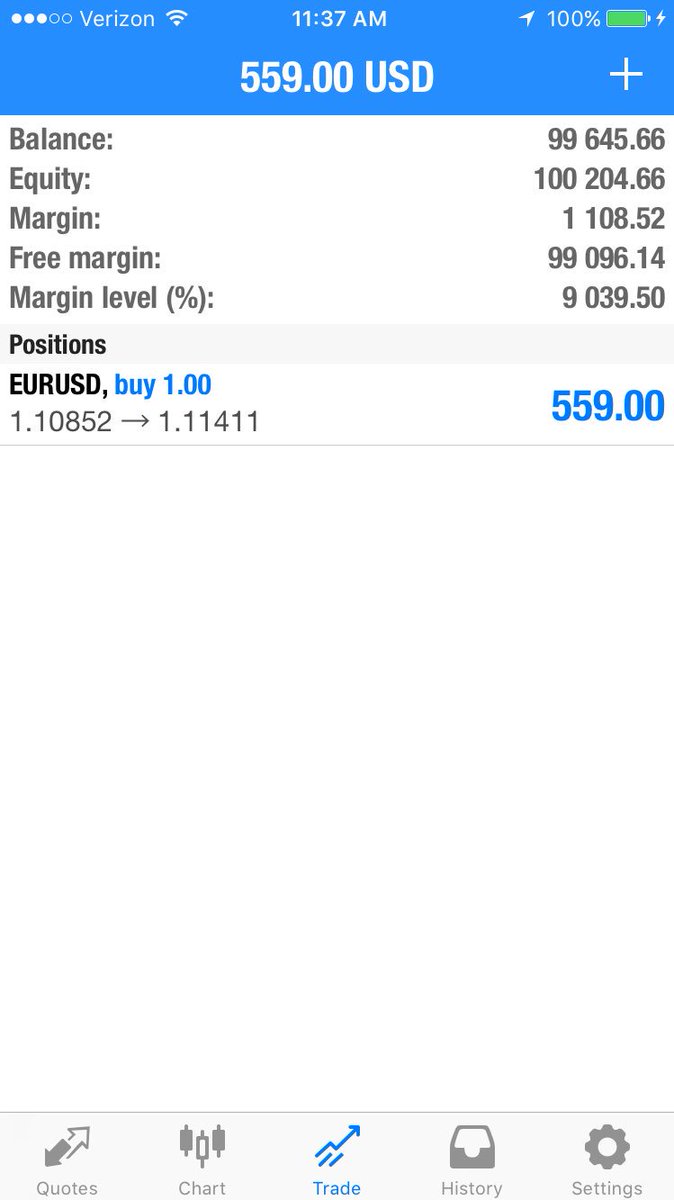The height and width of the screenshot is (1200, 674).
Task: Switch to the Chart tab
Action: coord(202,1158)
